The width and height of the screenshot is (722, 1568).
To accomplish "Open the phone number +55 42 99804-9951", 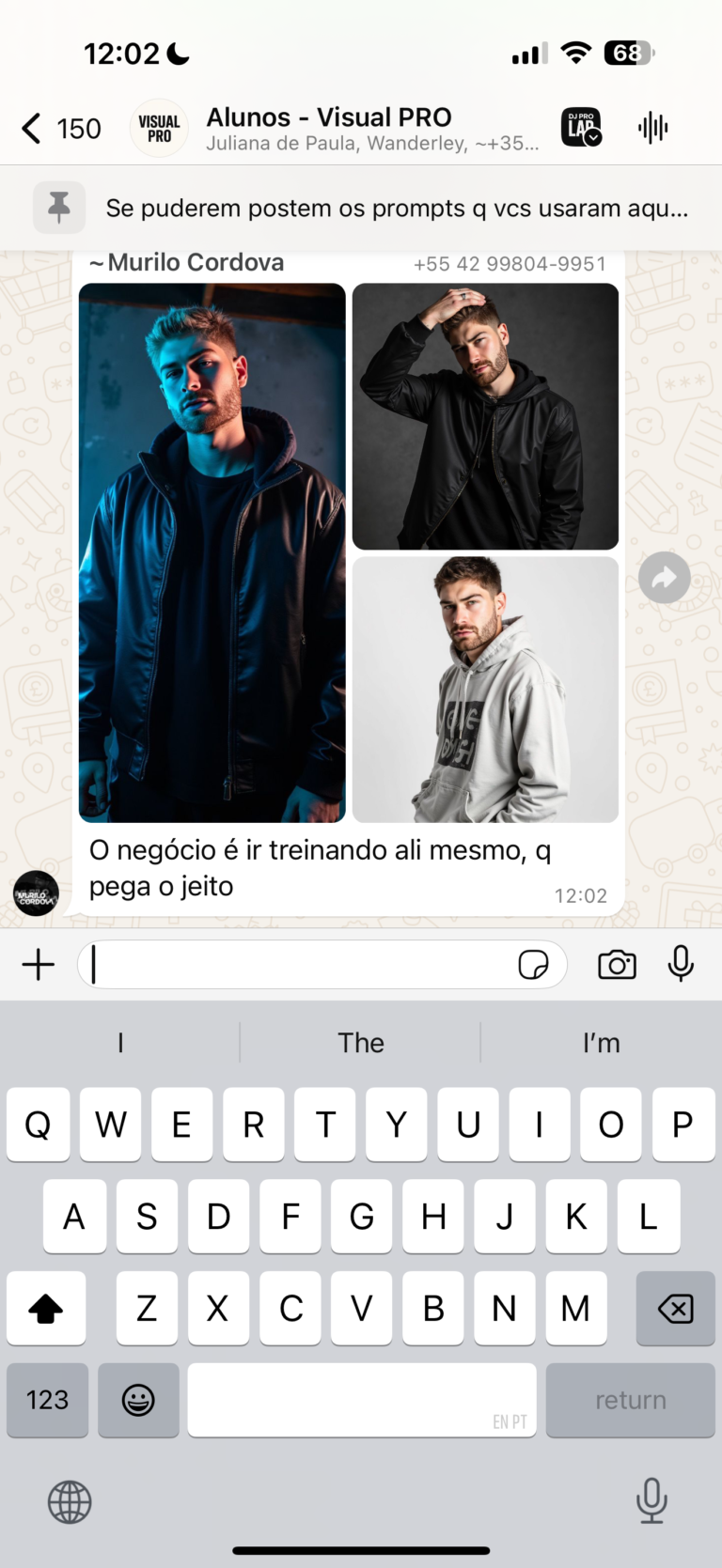I will coord(510,264).
